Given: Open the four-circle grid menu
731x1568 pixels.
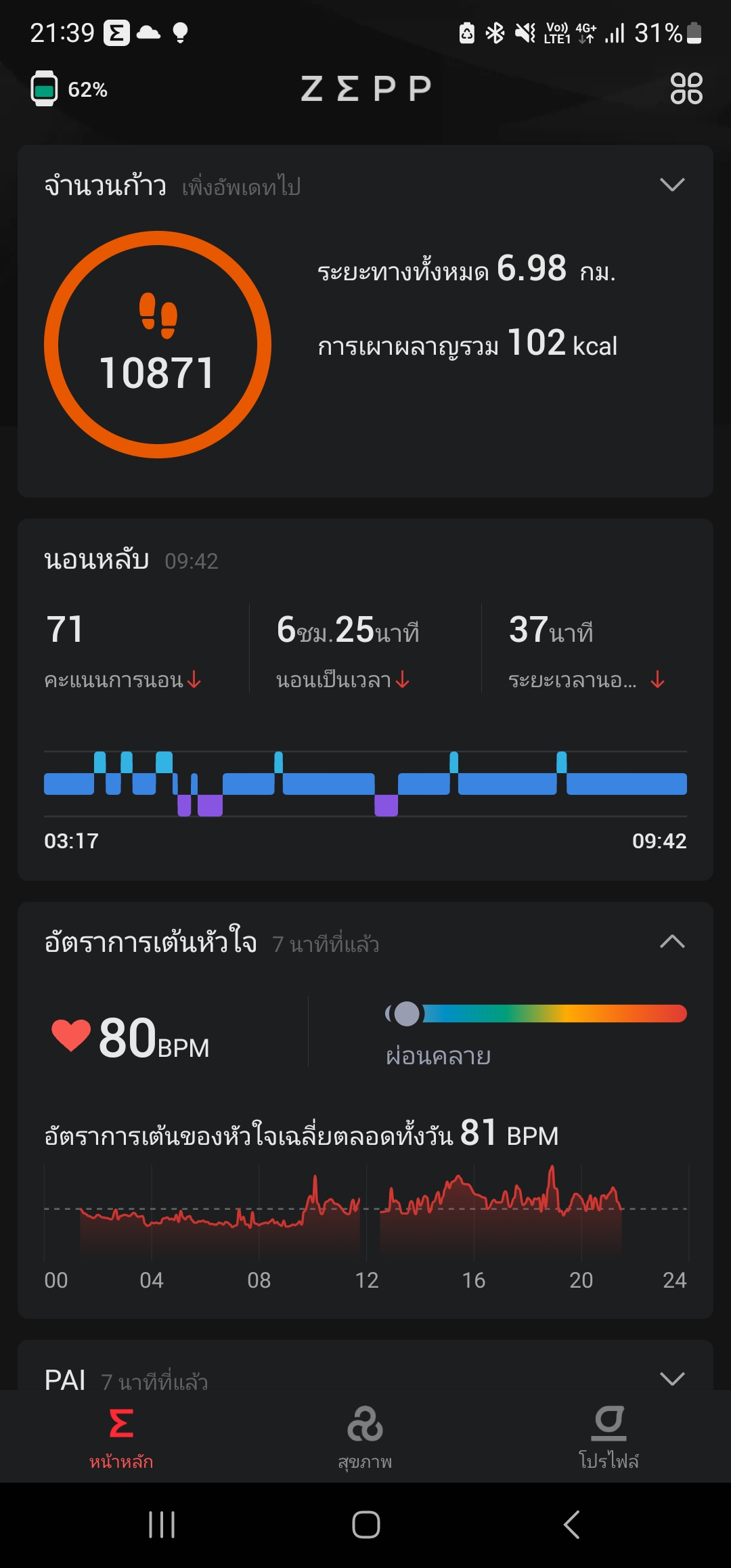Looking at the screenshot, I should (x=686, y=89).
